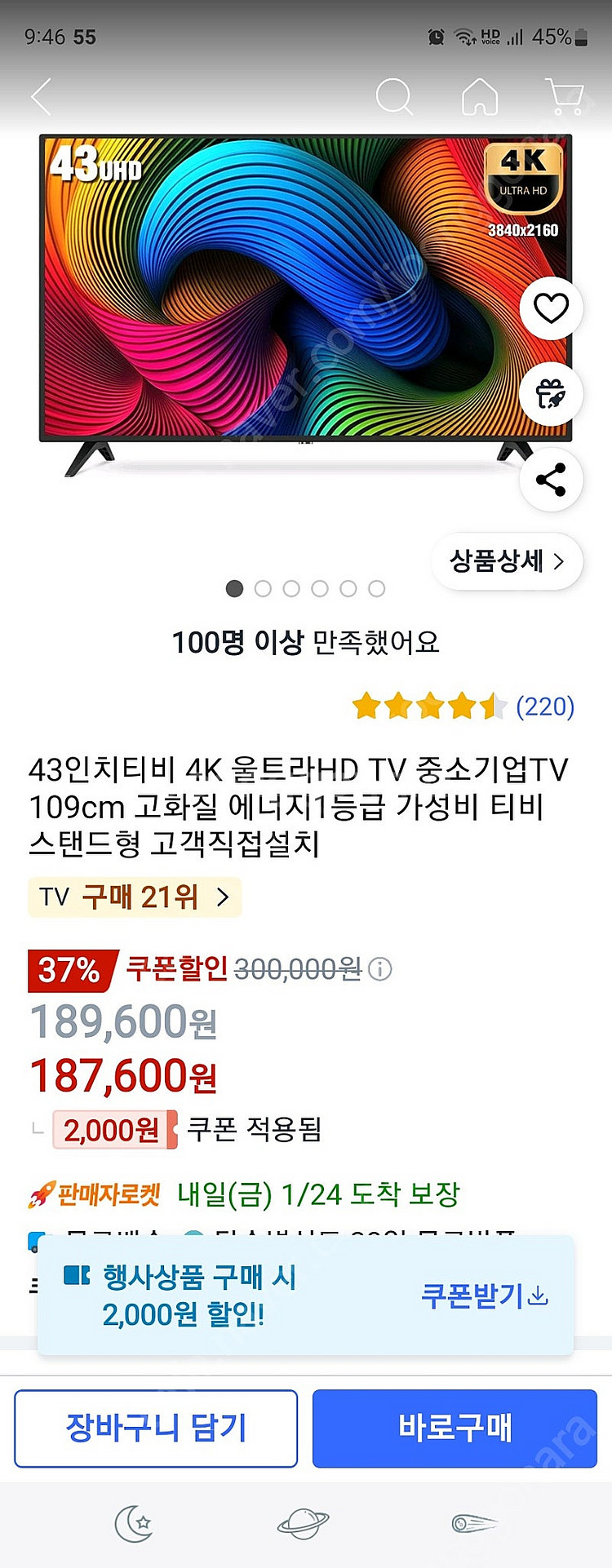The height and width of the screenshot is (1568, 612).
Task: Tap the home icon in top bar
Action: tap(481, 96)
